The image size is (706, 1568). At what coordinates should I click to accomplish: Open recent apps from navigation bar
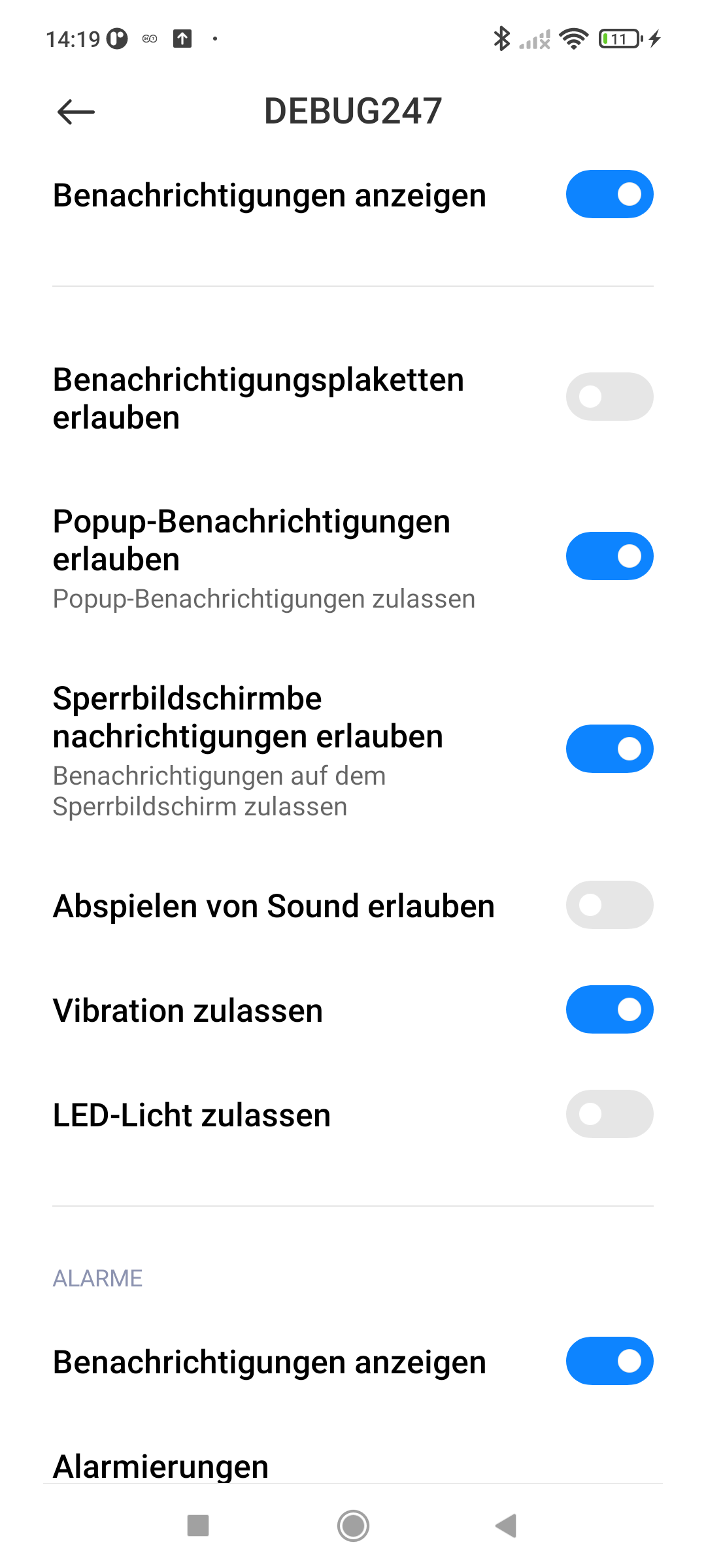[198, 1526]
